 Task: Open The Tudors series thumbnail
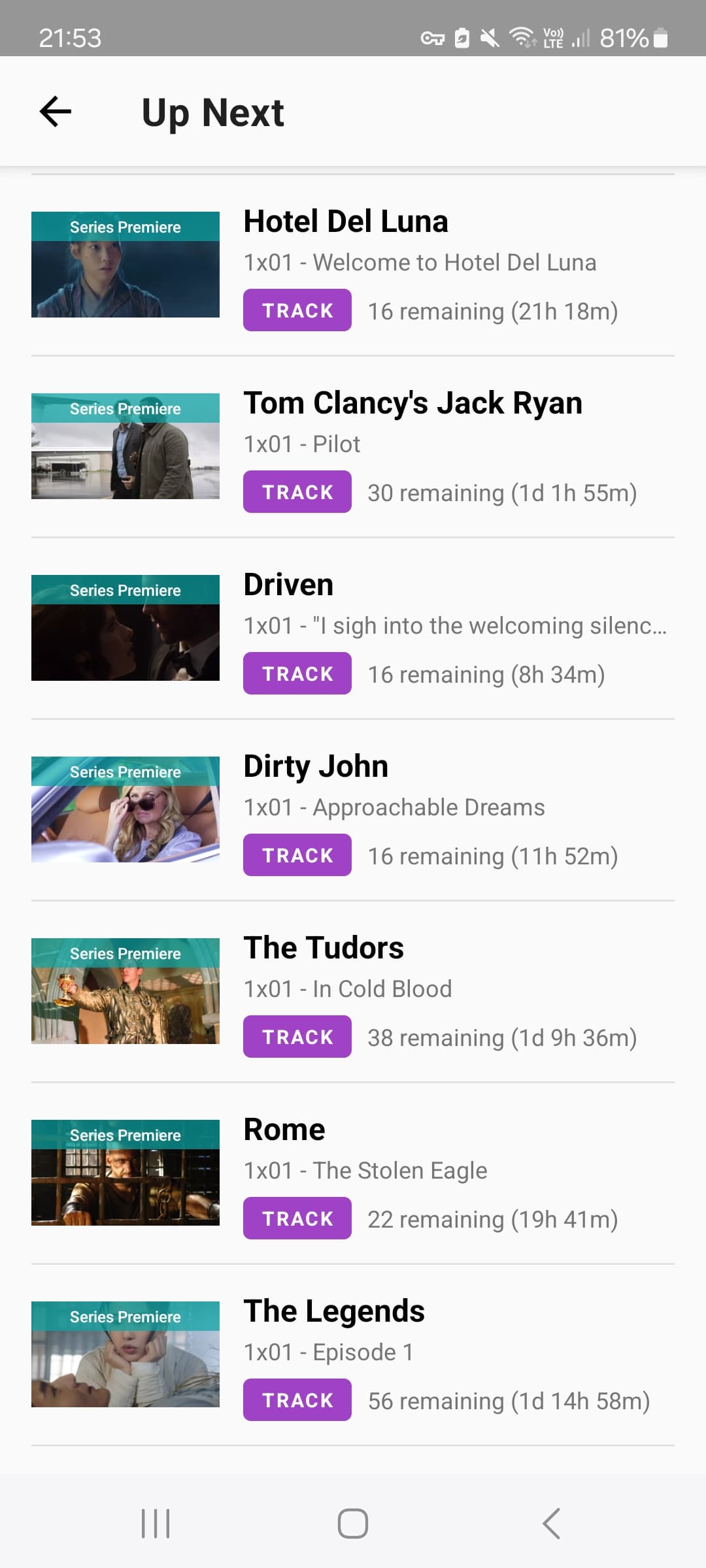[126, 991]
